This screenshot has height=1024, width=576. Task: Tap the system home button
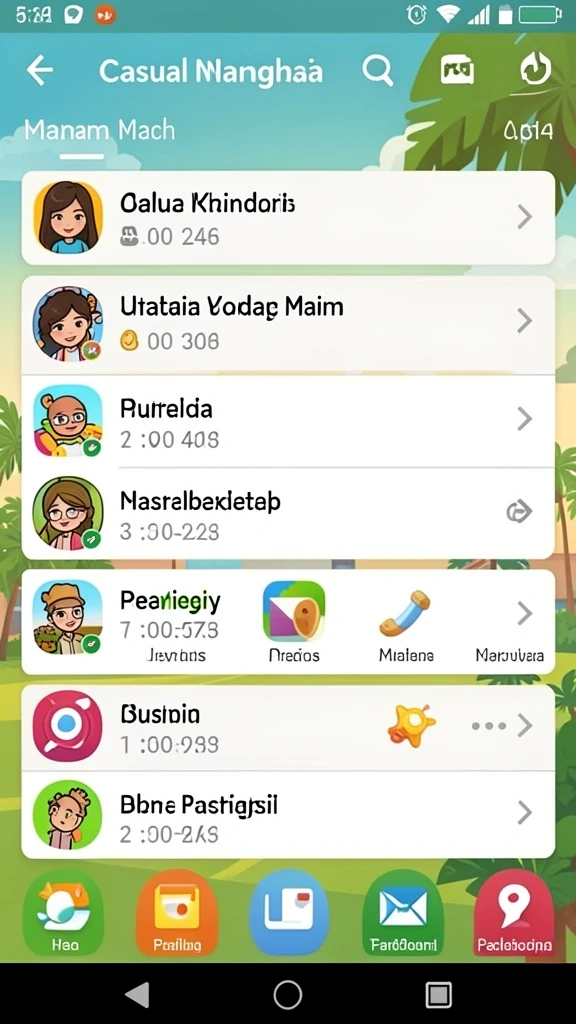pos(287,995)
